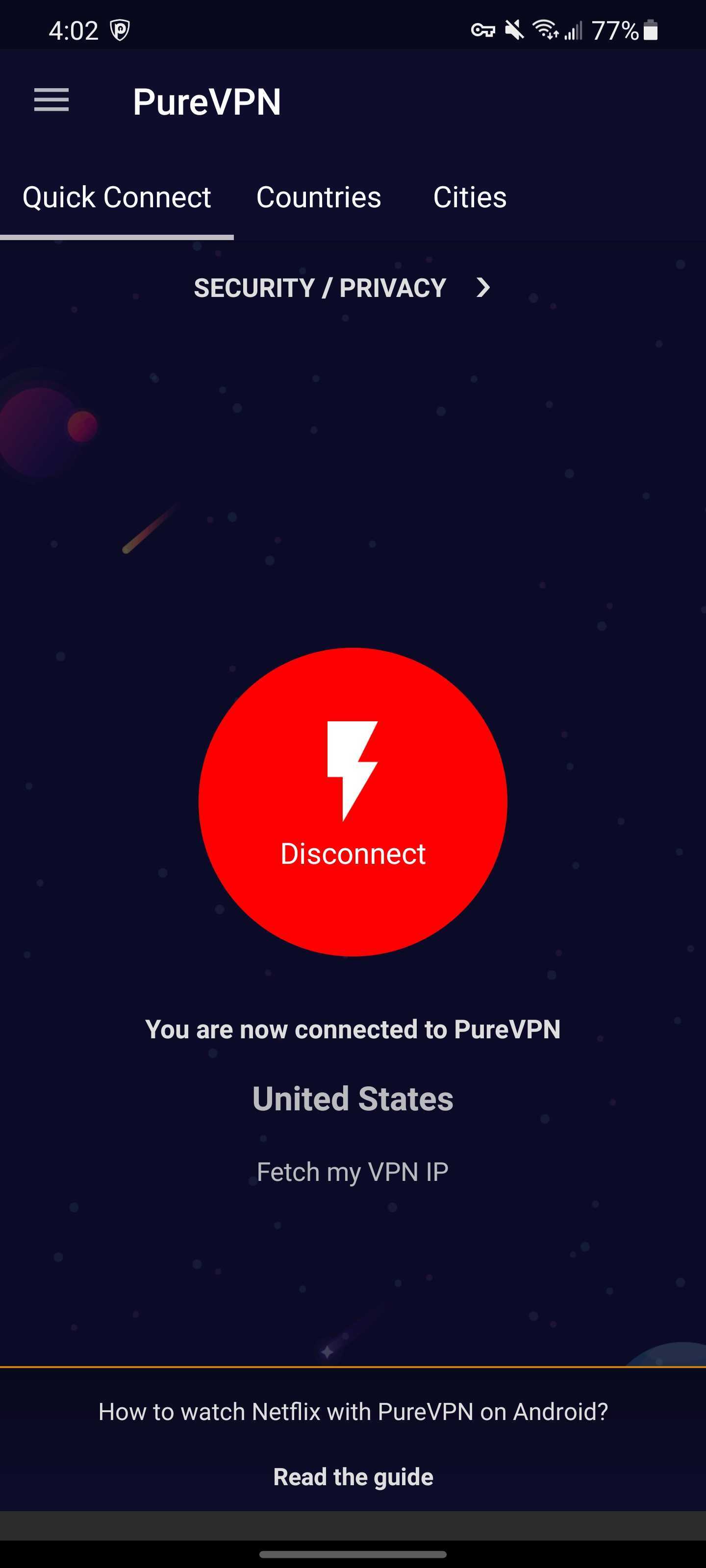
Task: Switch to the Cities tab
Action: [x=470, y=197]
